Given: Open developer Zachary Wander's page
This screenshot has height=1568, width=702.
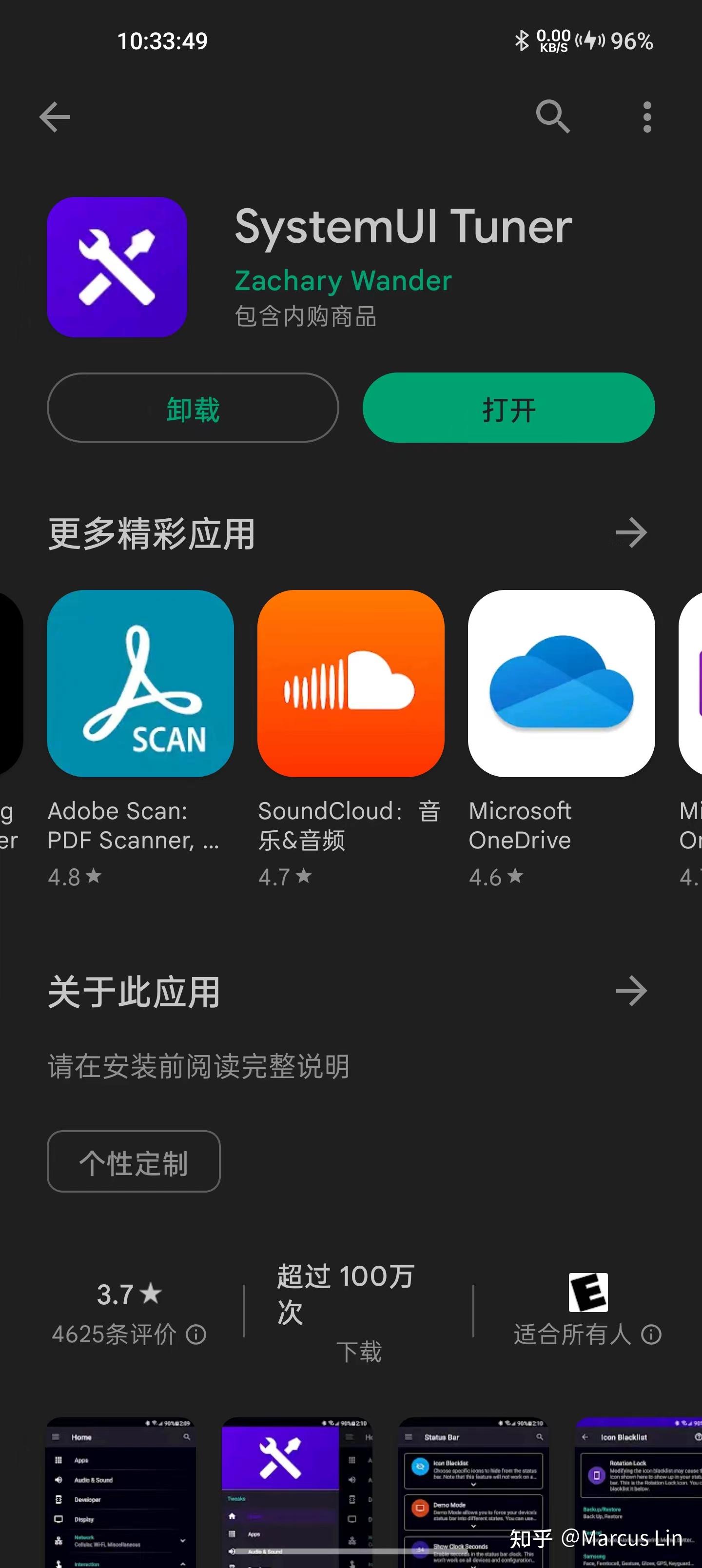Looking at the screenshot, I should (343, 281).
